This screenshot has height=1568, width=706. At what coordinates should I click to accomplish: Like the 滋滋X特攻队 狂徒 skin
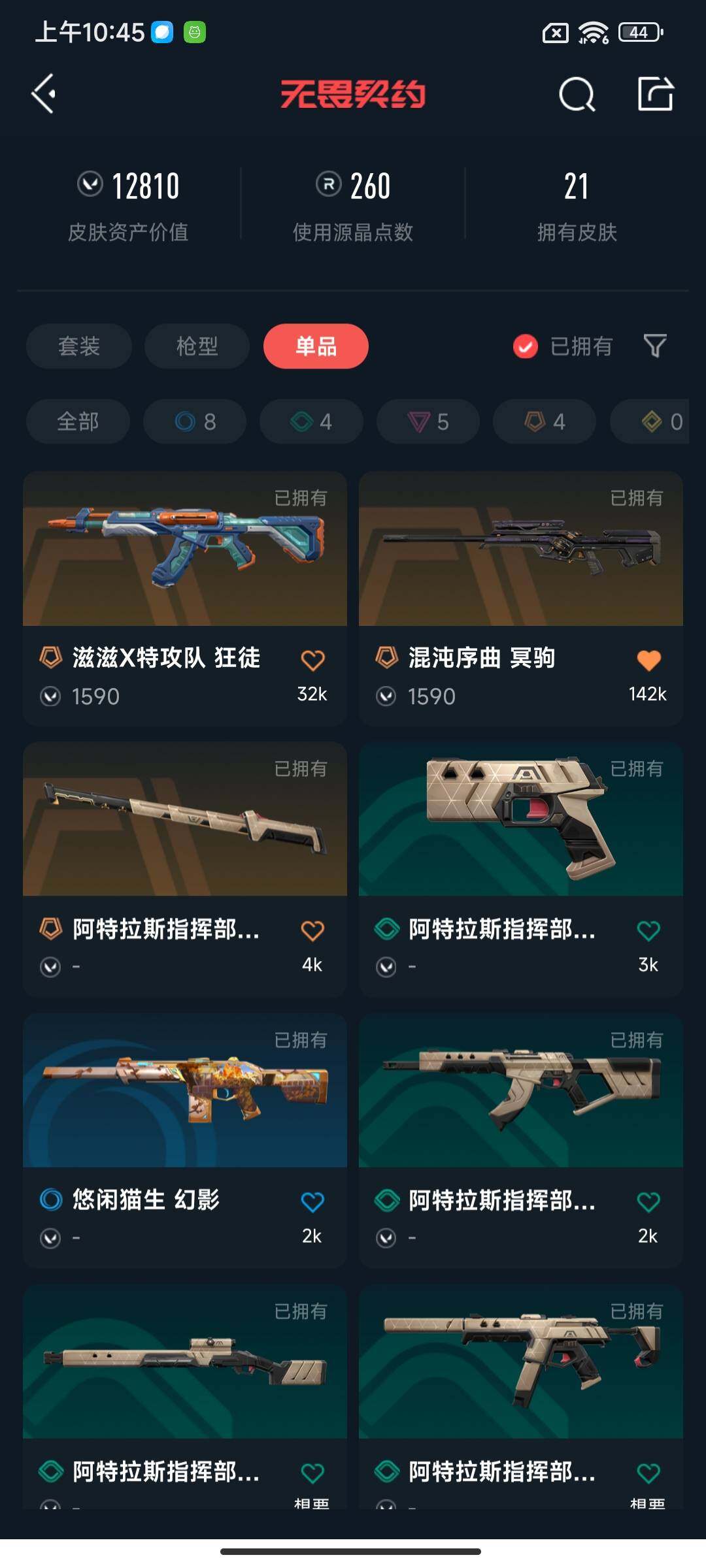pyautogui.click(x=312, y=660)
